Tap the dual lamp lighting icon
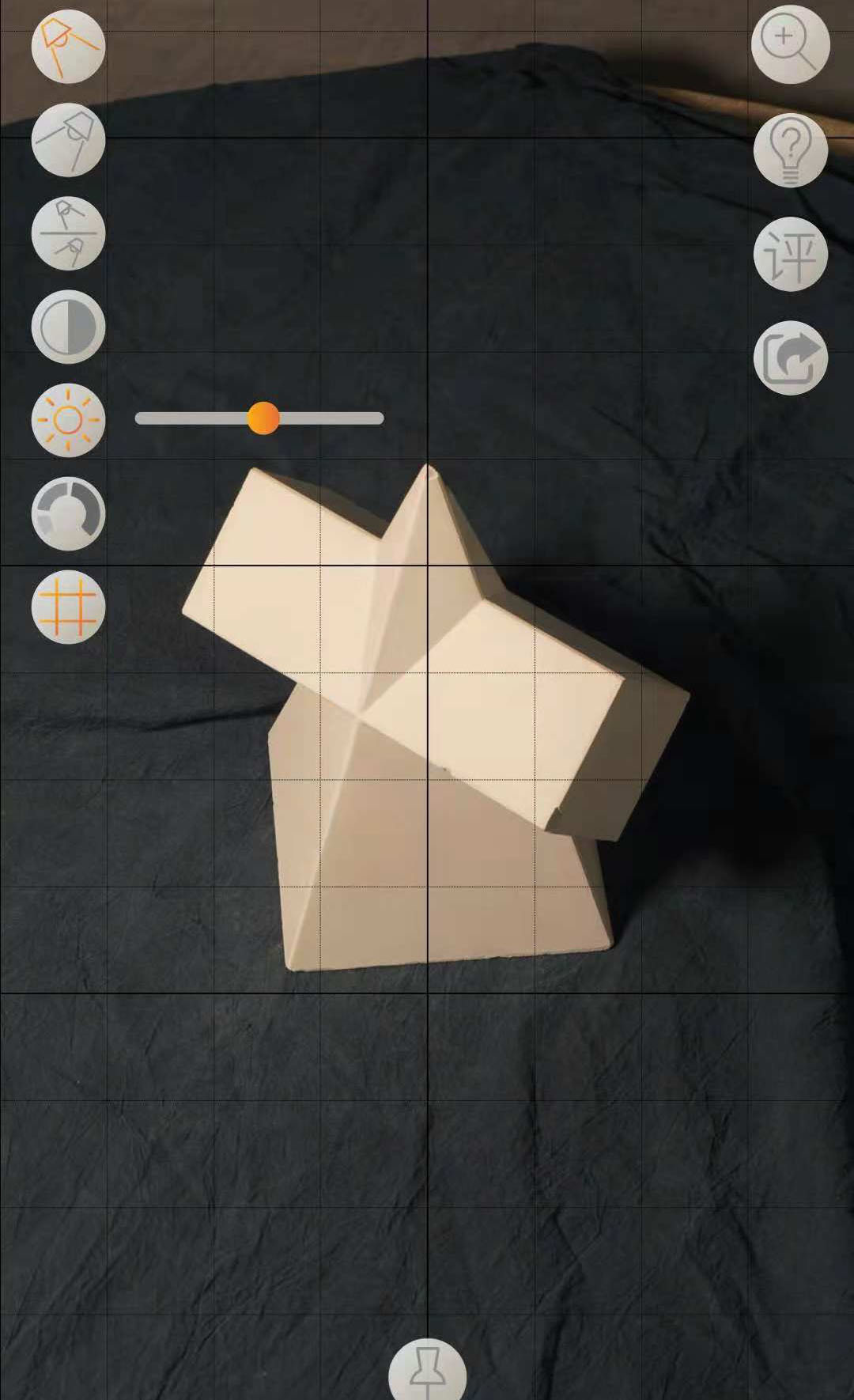The height and width of the screenshot is (1400, 854). click(x=68, y=233)
